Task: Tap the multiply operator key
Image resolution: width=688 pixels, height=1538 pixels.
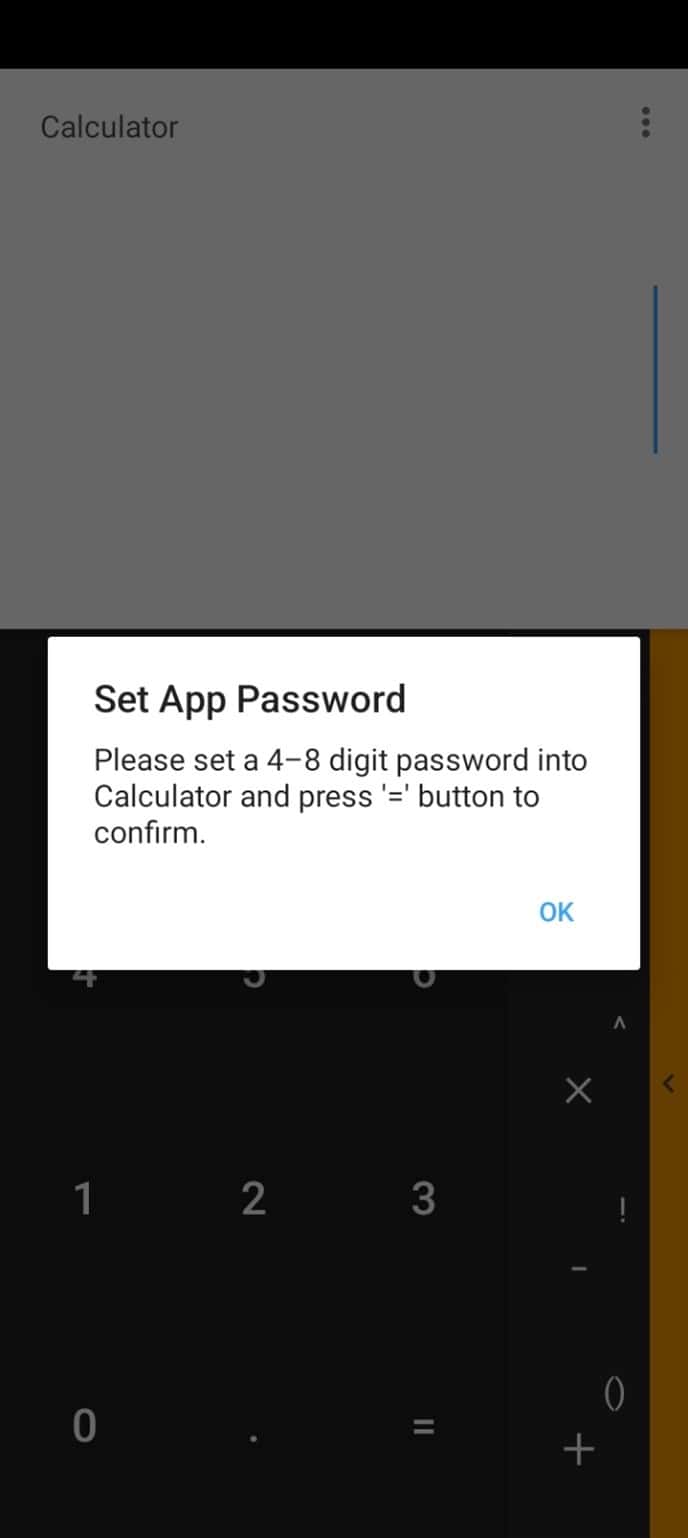Action: [x=578, y=1091]
